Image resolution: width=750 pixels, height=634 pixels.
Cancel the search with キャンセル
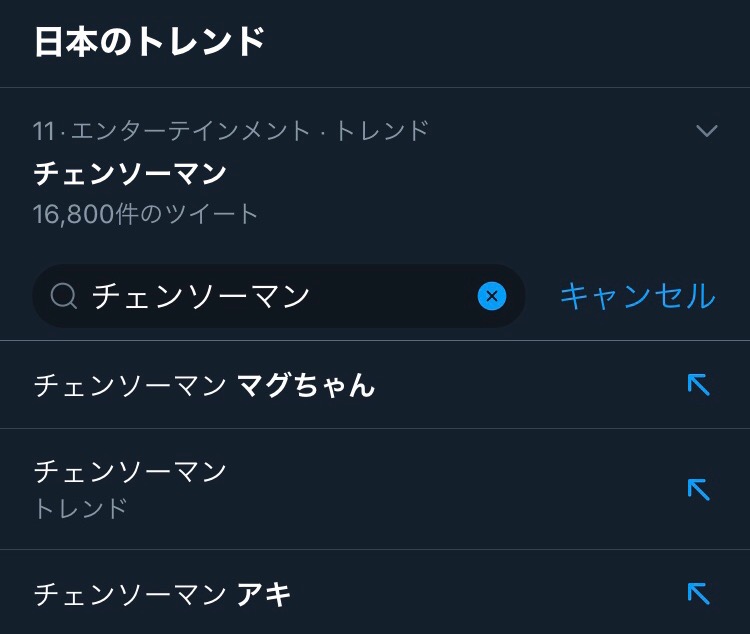[638, 296]
